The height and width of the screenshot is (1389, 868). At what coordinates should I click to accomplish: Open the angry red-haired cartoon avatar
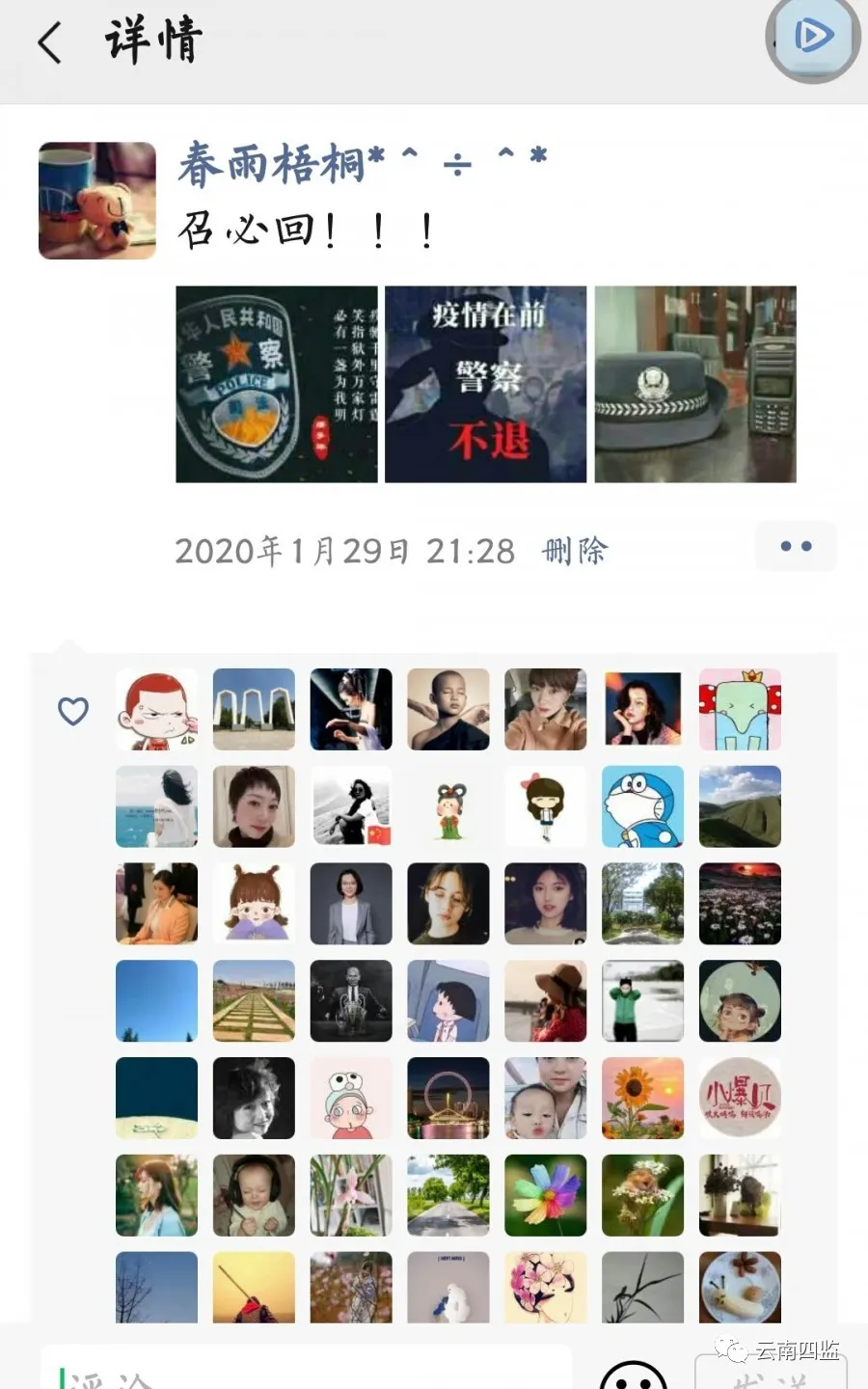[156, 709]
